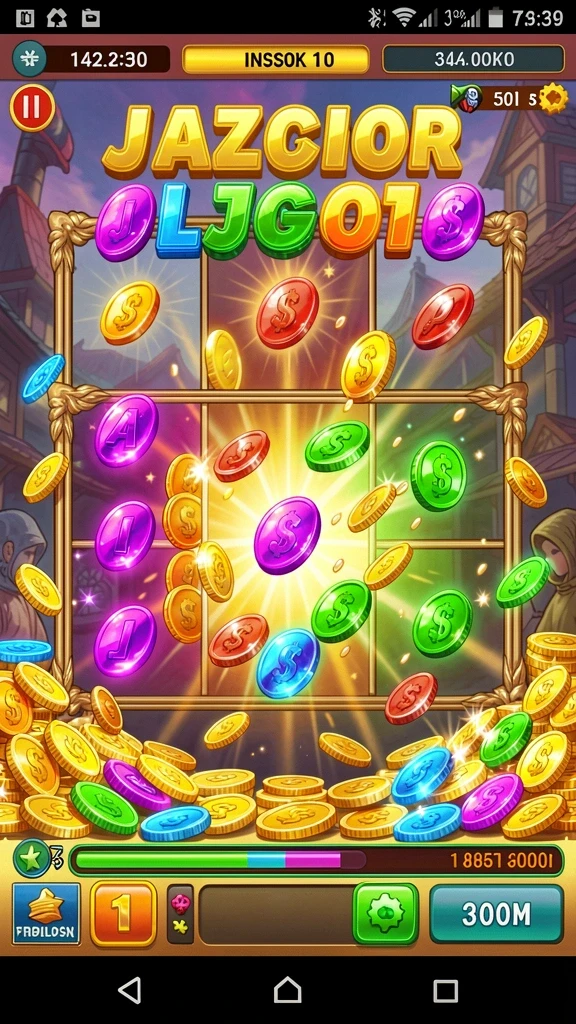
Task: Go back using the system back button
Action: (x=130, y=990)
